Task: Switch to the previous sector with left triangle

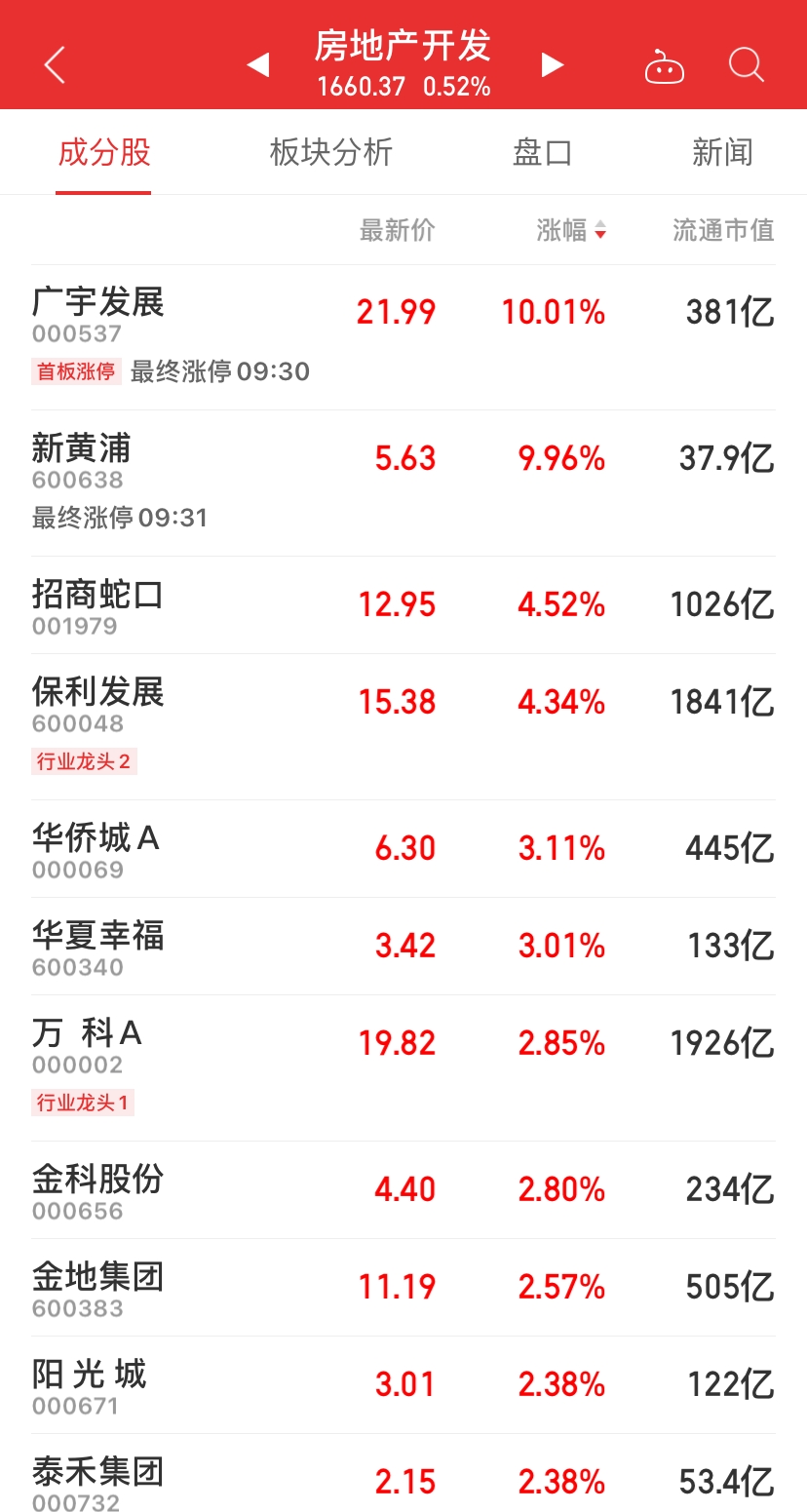Action: 257,65
